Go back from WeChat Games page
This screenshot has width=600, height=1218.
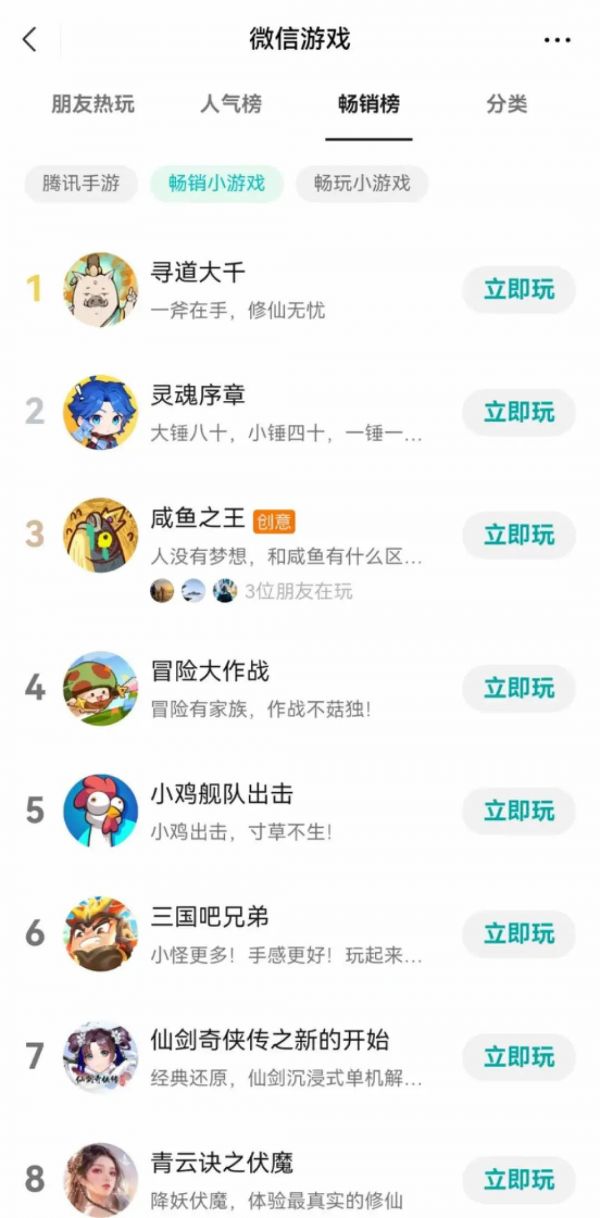30,40
